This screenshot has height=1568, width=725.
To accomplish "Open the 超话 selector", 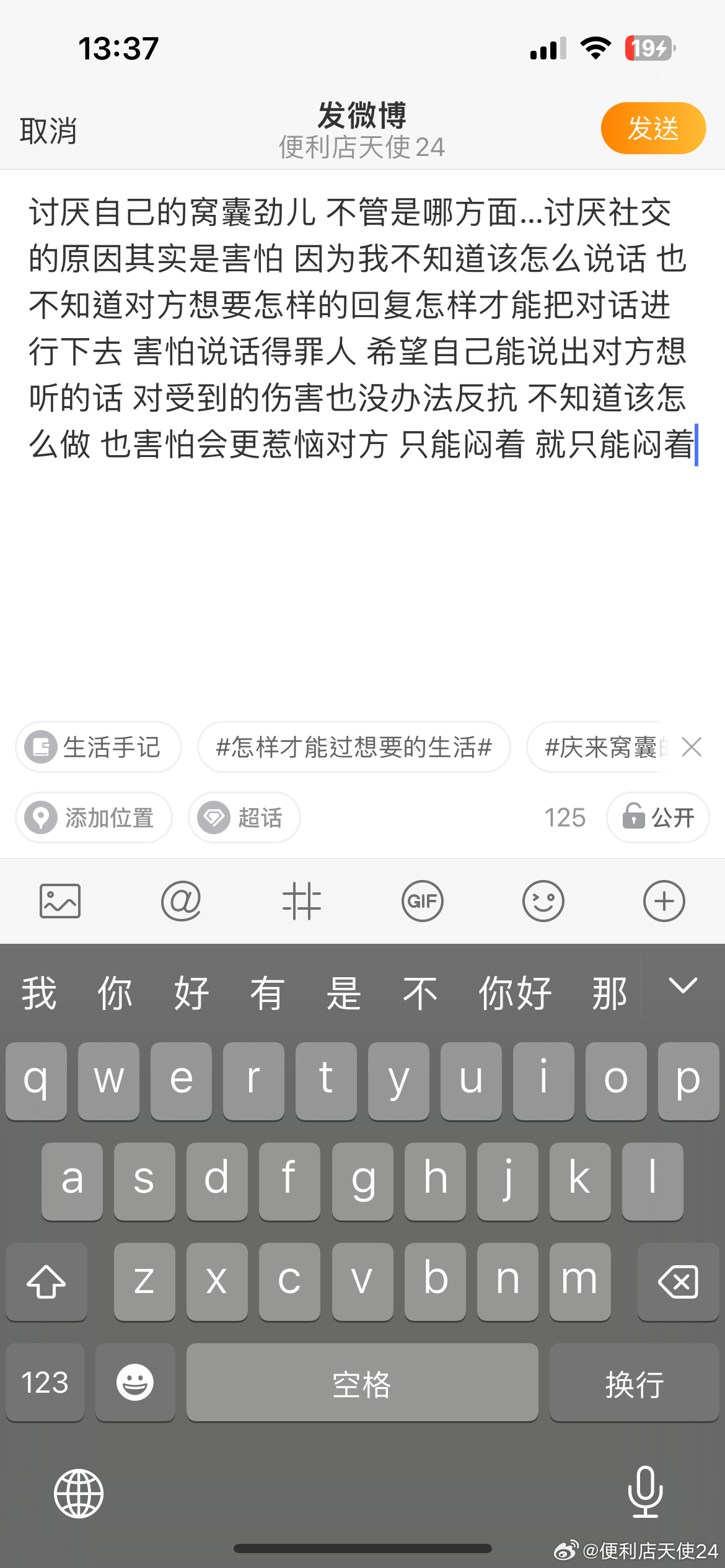I will coord(245,817).
